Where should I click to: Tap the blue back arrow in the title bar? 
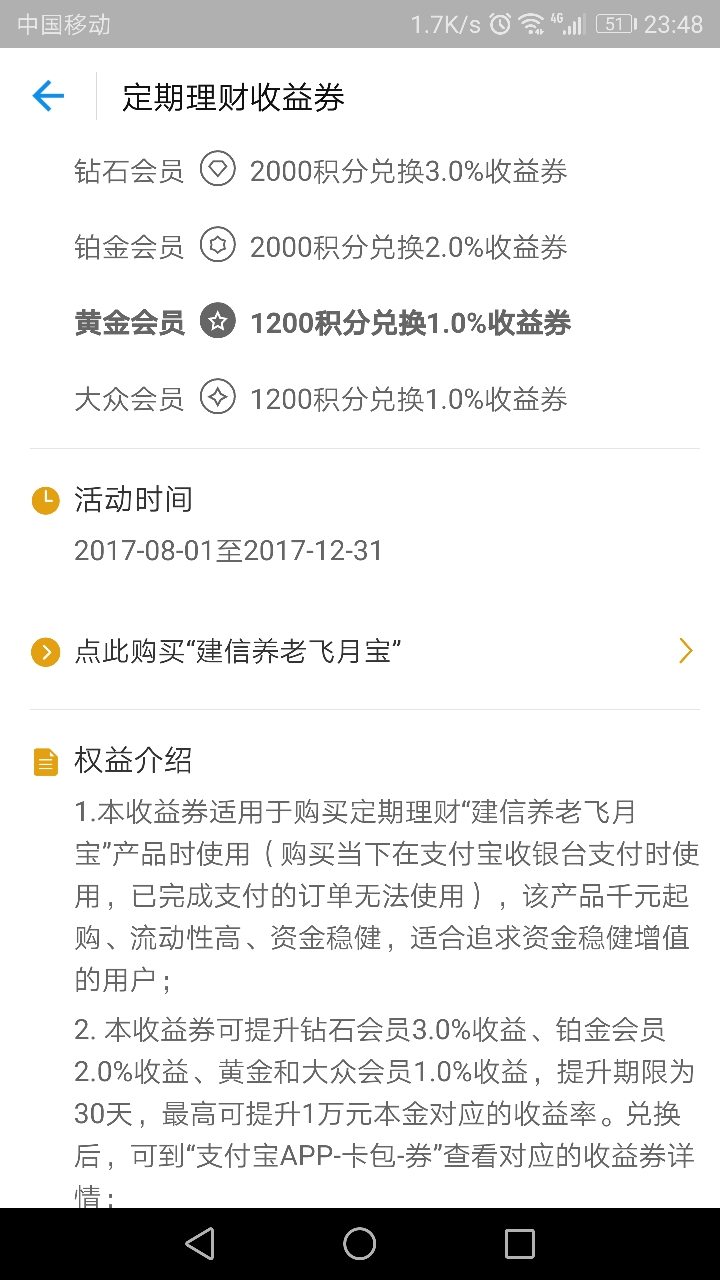click(x=46, y=95)
